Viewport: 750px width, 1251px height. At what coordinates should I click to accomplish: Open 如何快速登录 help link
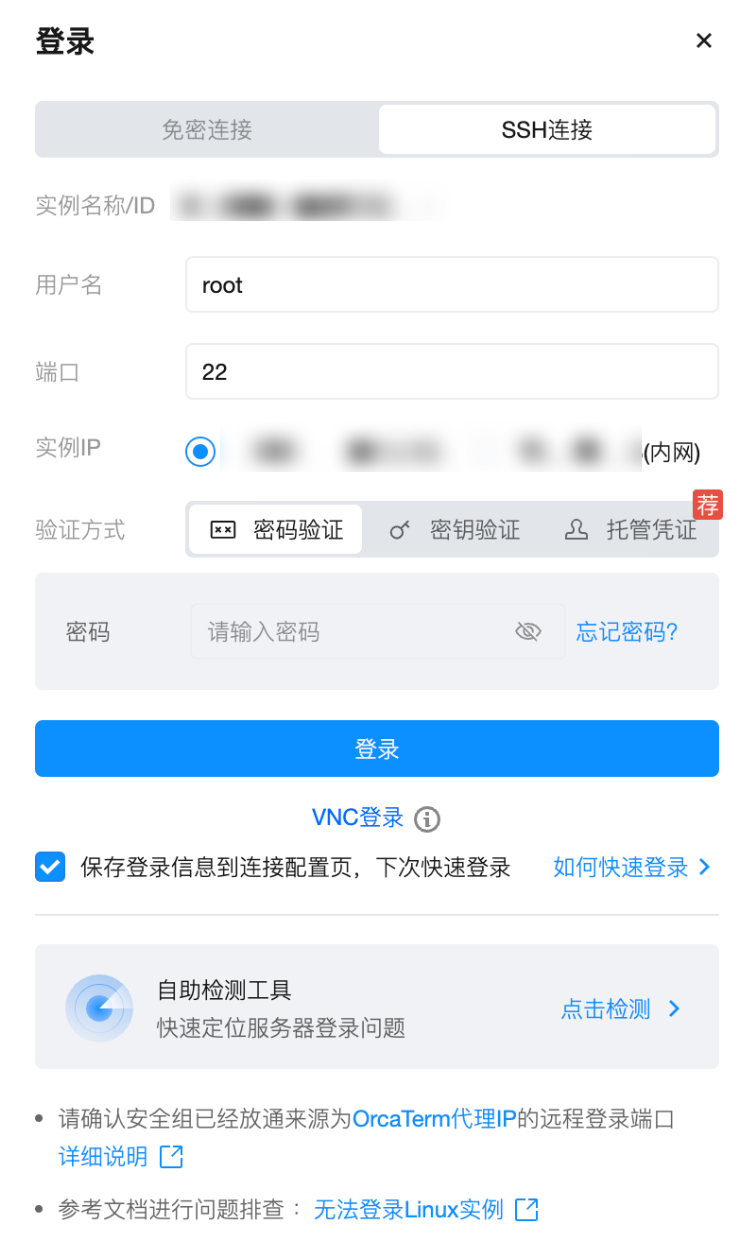coord(632,867)
